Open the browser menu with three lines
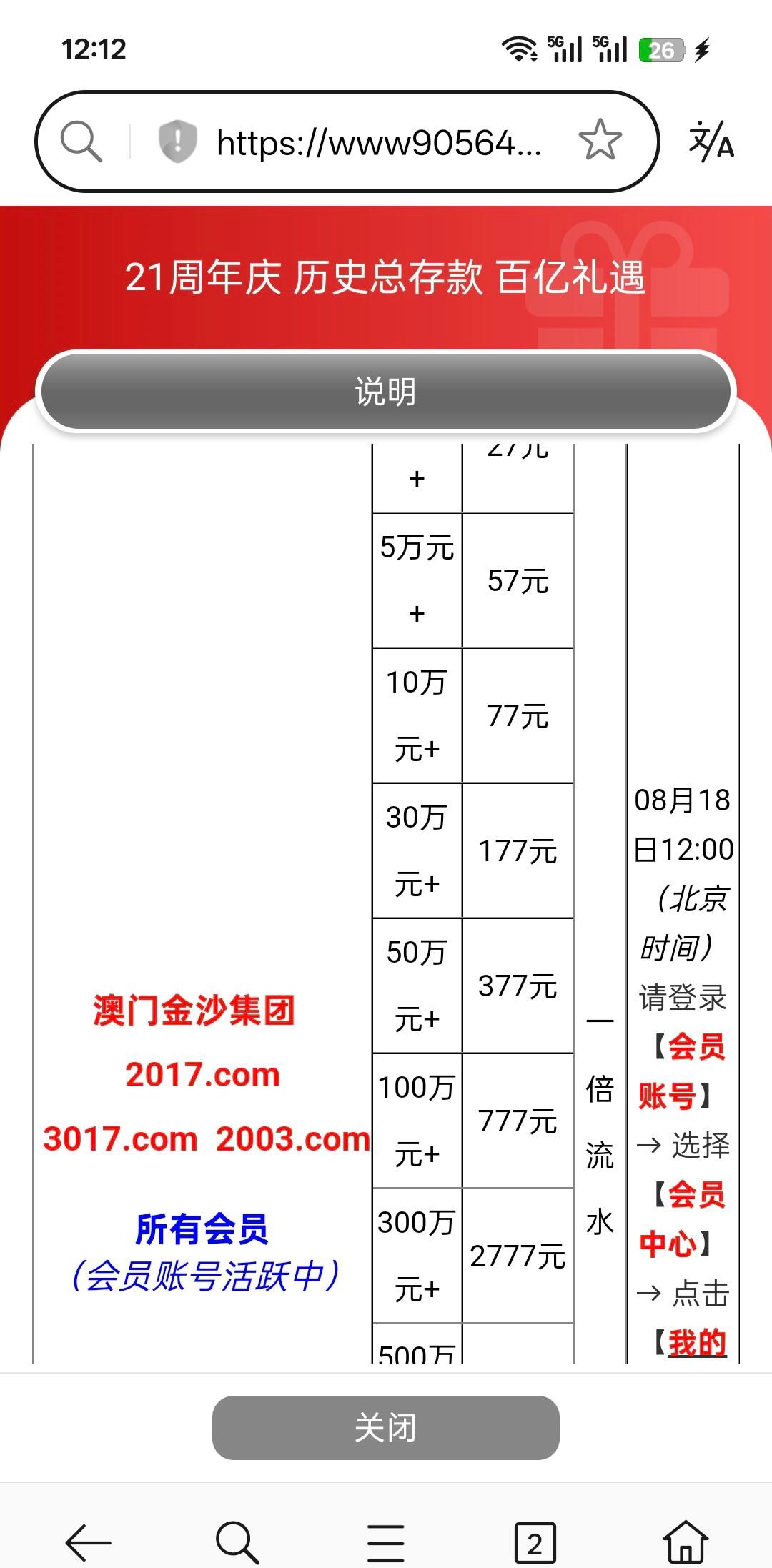The image size is (772, 1568). 386,1542
